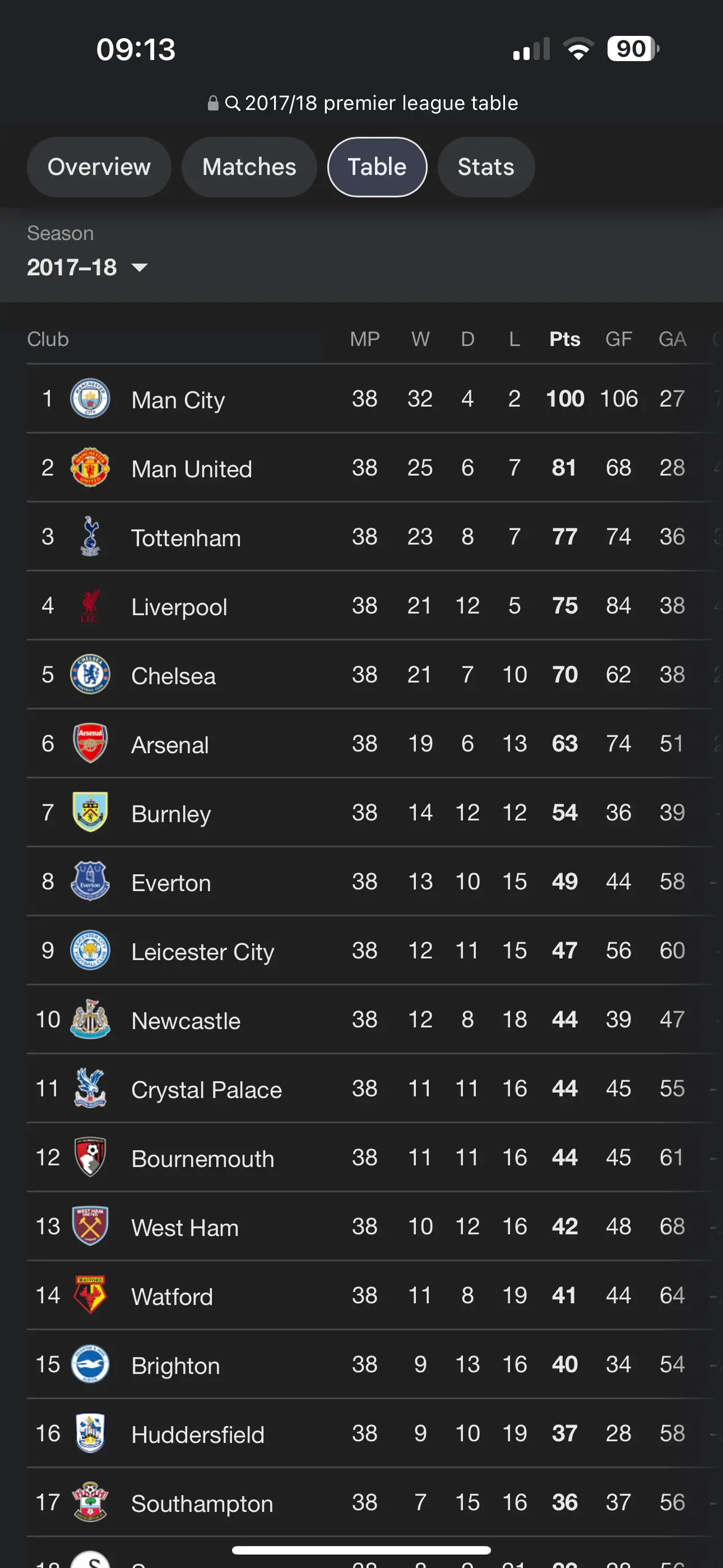
Task: Tap the Brighton row
Action: [175, 1366]
